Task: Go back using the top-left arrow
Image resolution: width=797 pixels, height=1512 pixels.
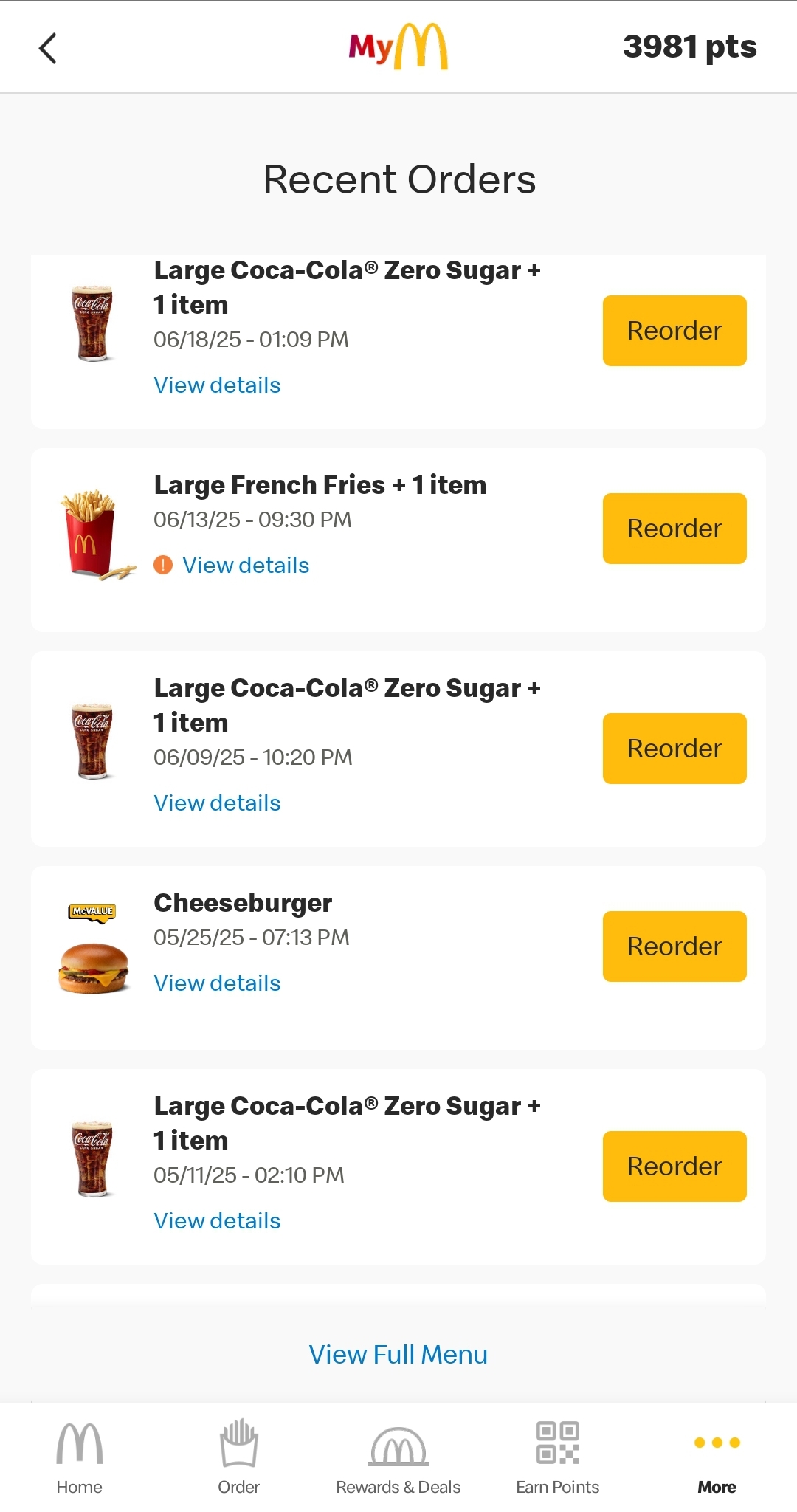Action: (x=48, y=49)
